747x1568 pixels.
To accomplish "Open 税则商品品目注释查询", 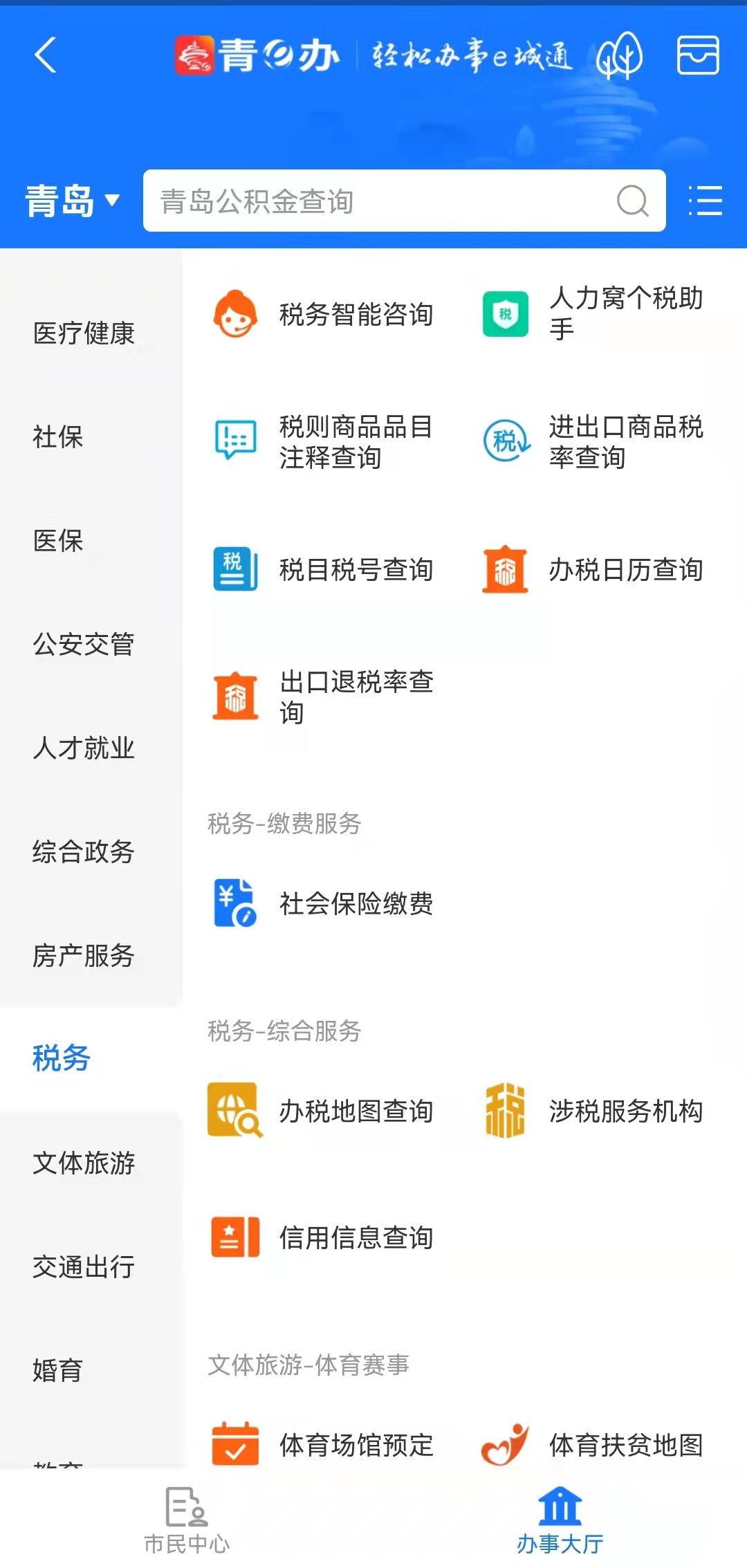I will point(325,442).
